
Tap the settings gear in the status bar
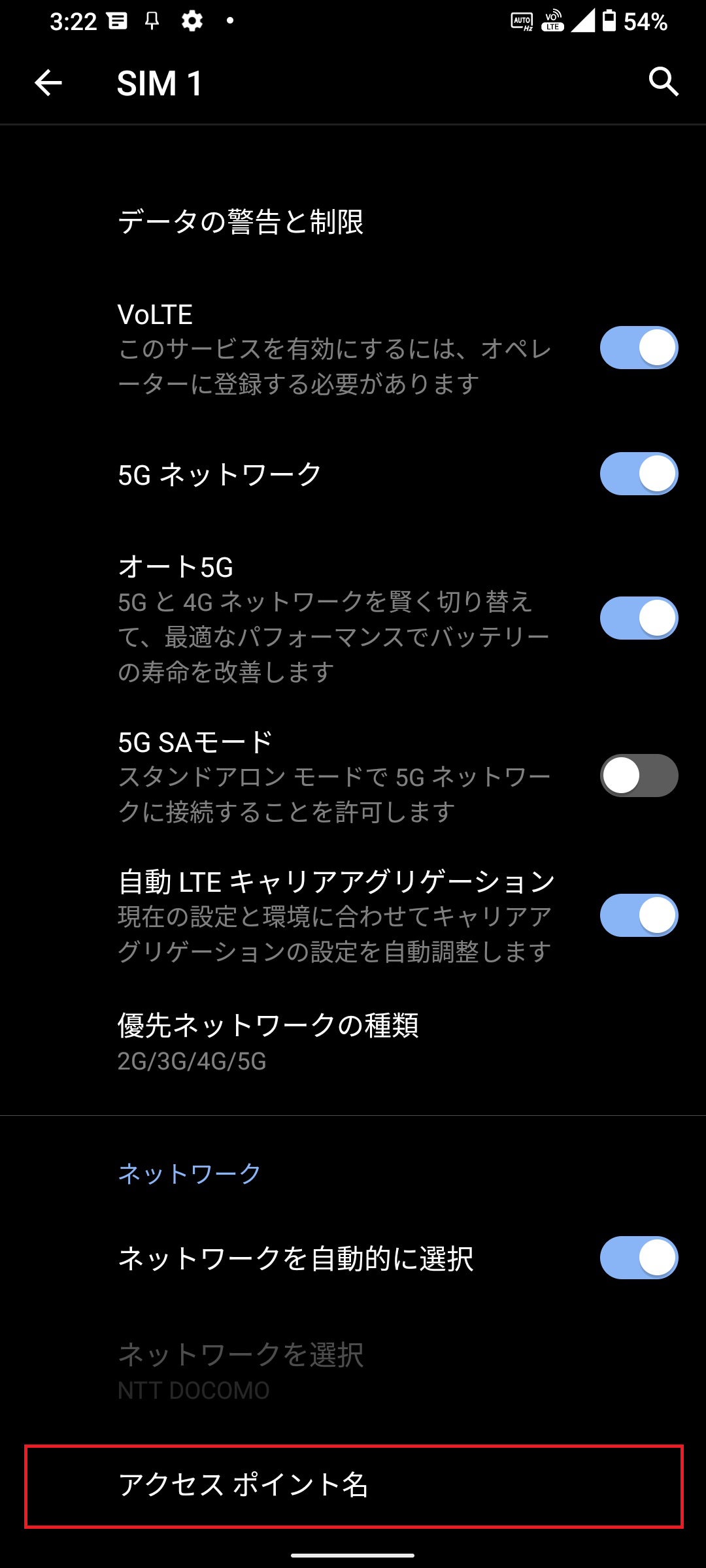pyautogui.click(x=193, y=22)
